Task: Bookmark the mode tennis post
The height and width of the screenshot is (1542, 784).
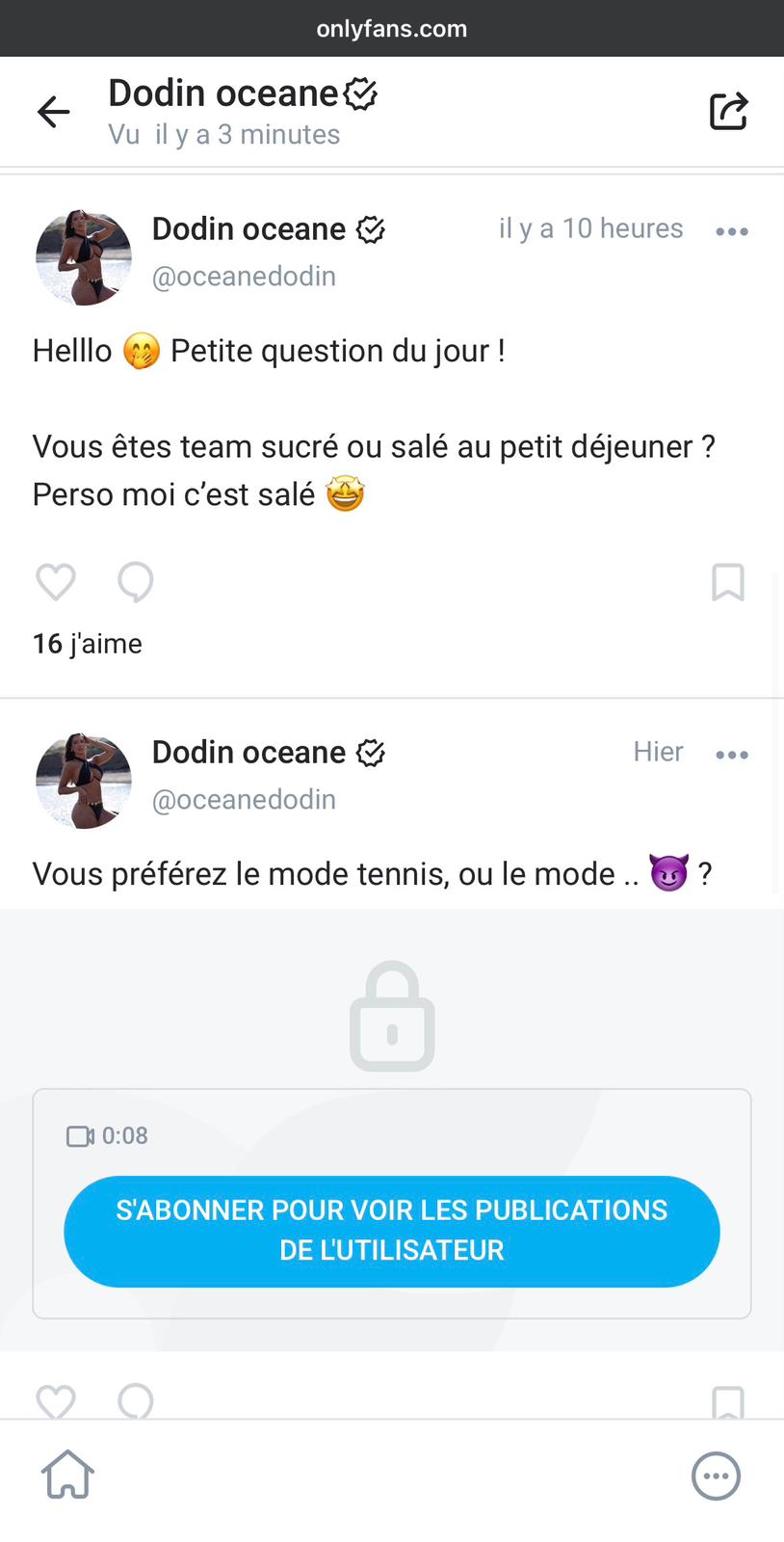Action: click(x=728, y=1402)
